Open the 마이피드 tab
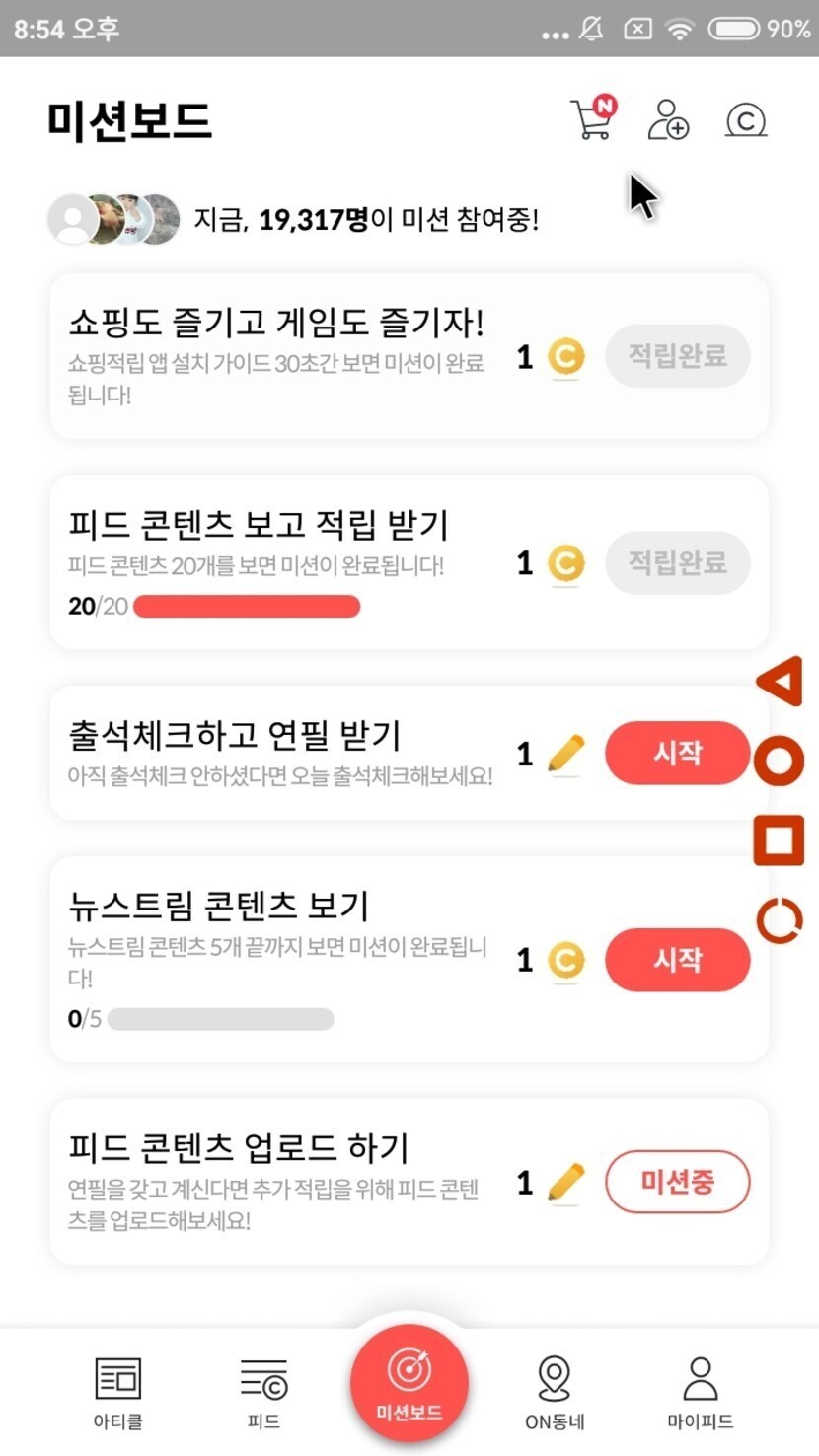Screen dimensions: 819x1456 pyautogui.click(x=700, y=1392)
